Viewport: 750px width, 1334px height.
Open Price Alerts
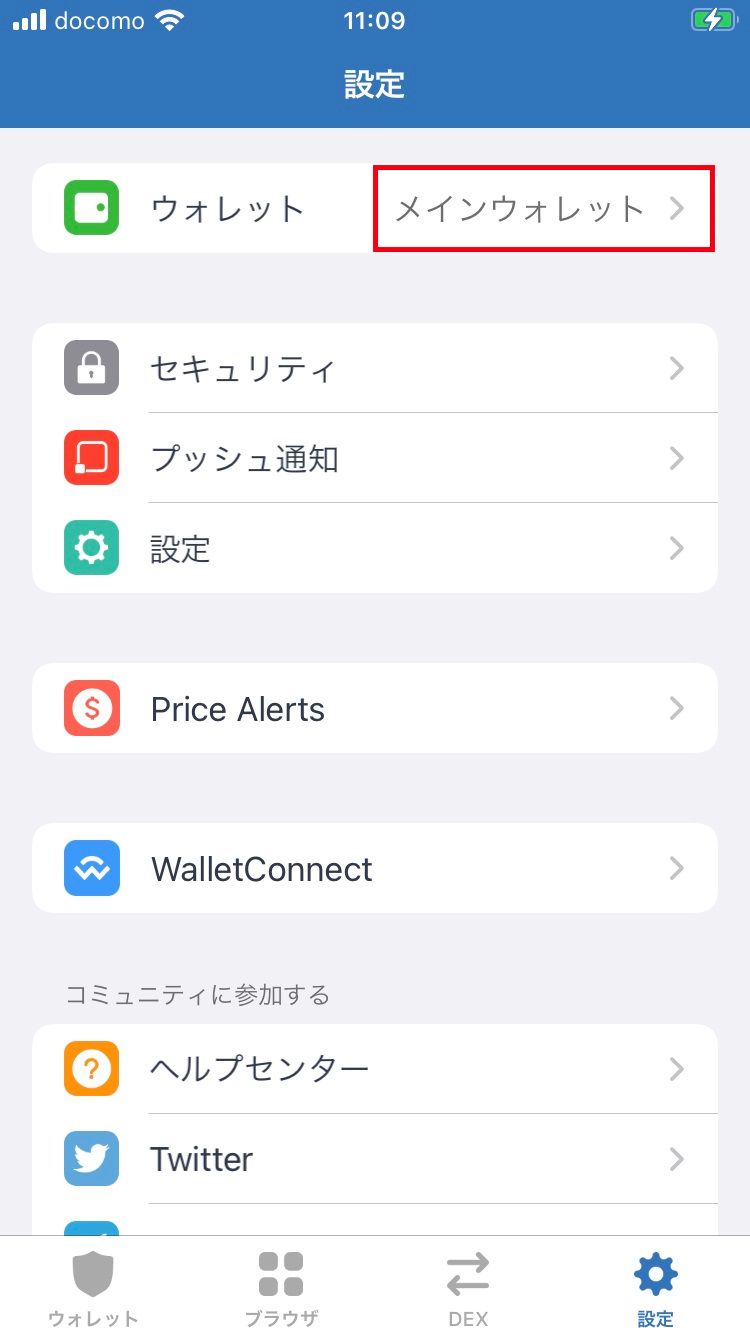[375, 709]
